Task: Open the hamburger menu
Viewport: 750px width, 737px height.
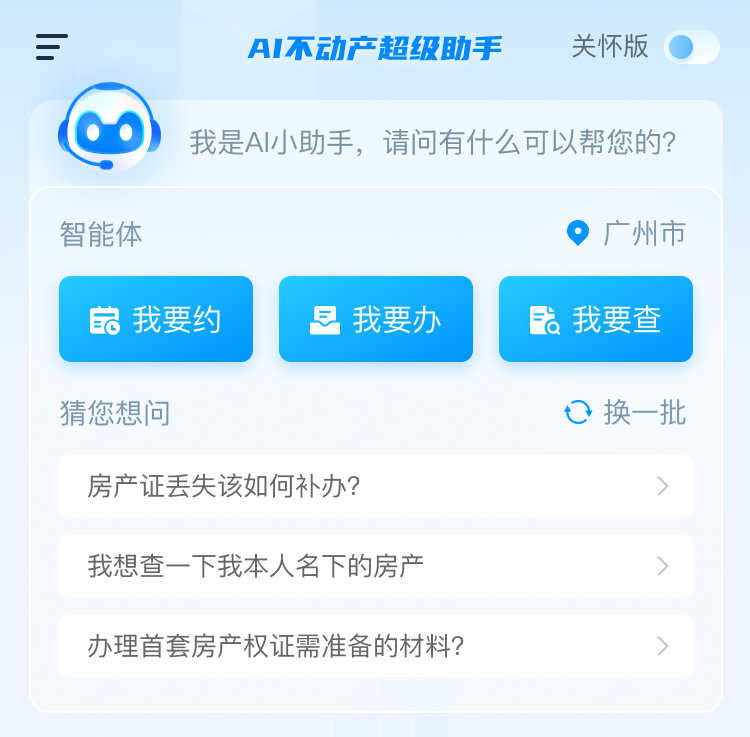Action: (52, 47)
